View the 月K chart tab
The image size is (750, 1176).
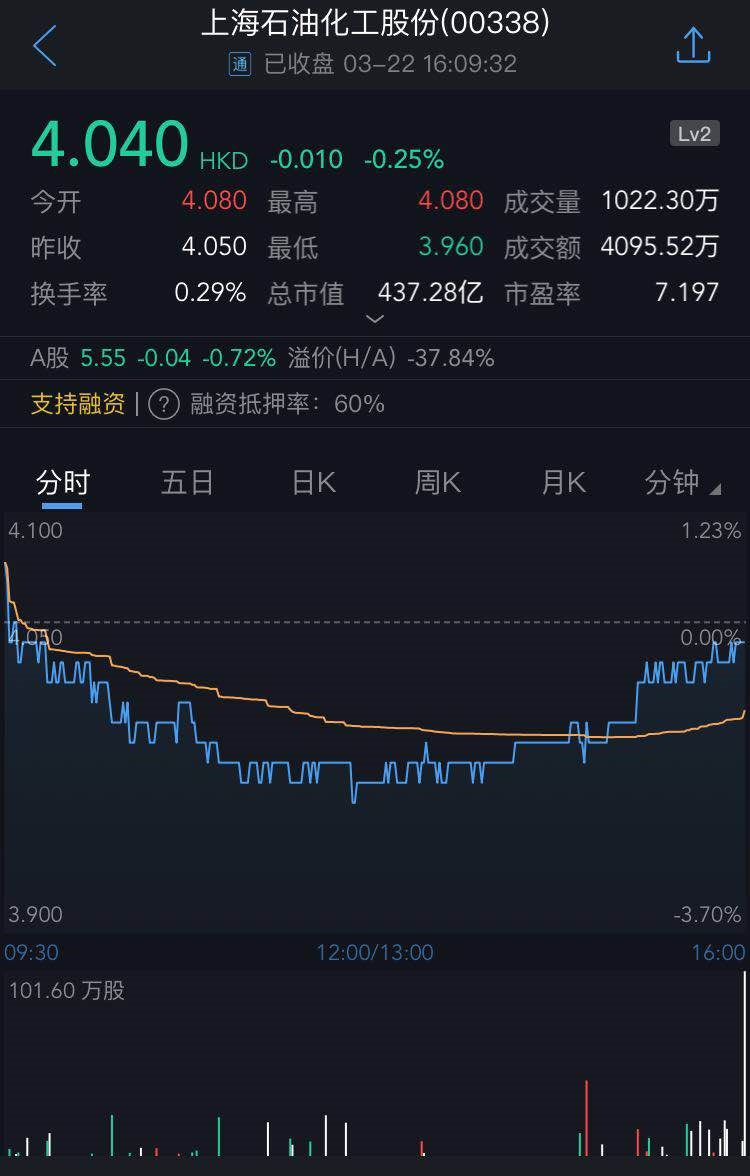pos(563,483)
